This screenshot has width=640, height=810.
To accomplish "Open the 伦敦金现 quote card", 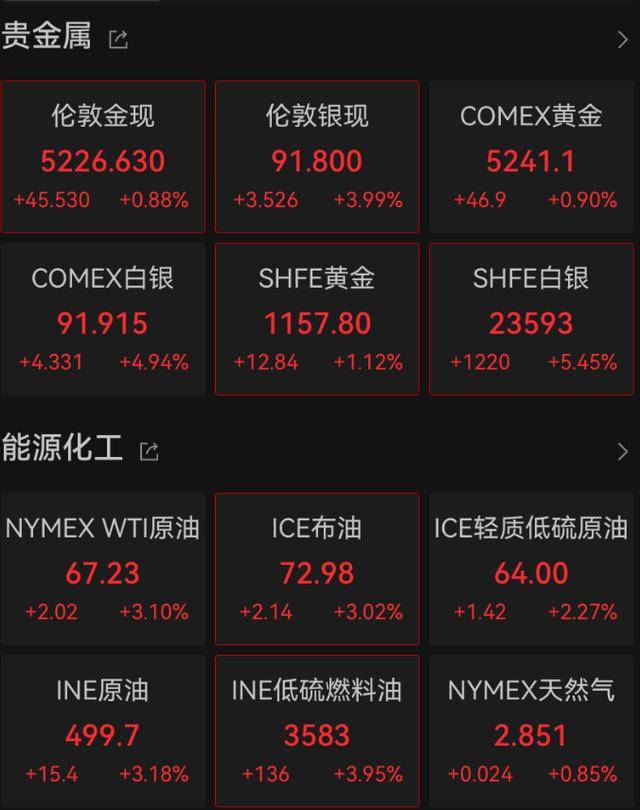I will pos(103,157).
